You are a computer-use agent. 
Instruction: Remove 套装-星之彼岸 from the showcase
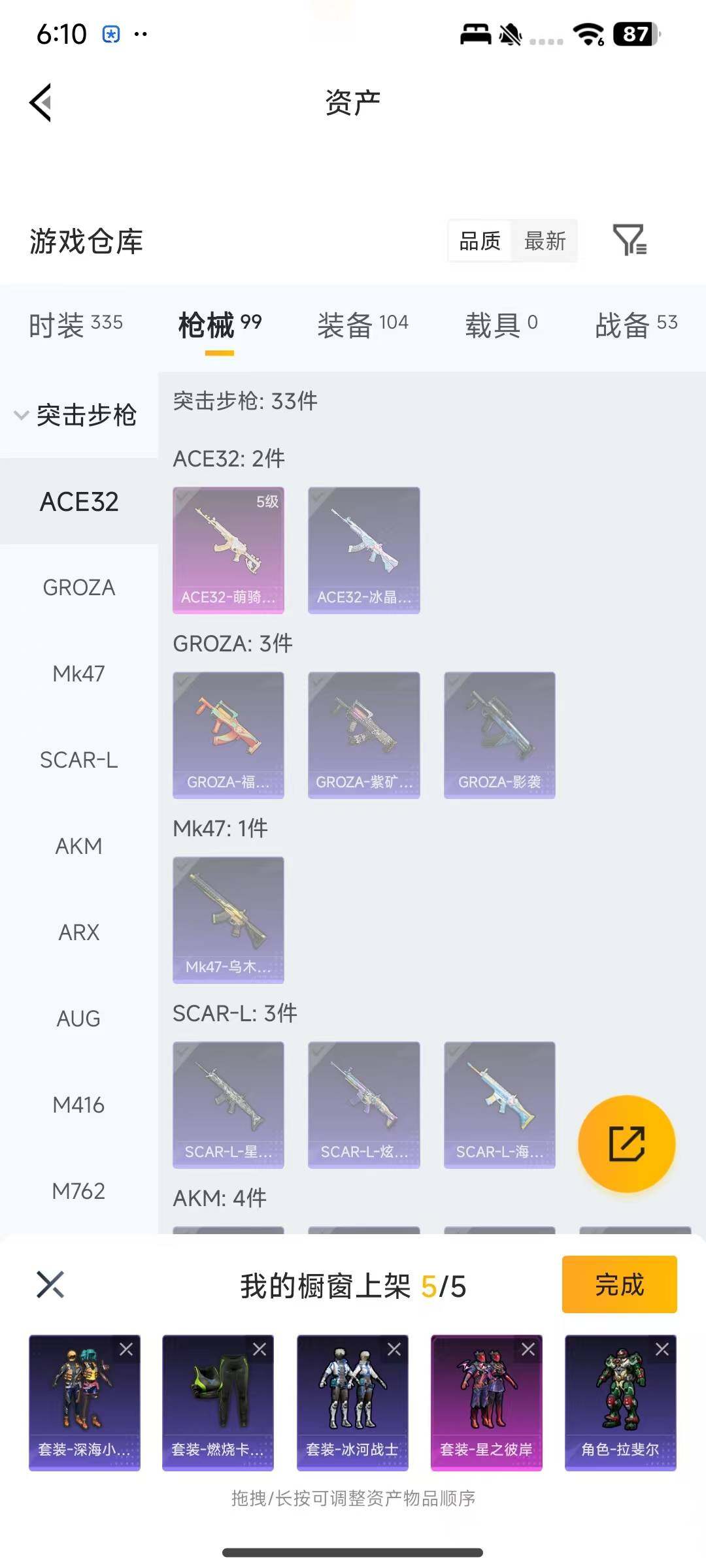point(528,1348)
